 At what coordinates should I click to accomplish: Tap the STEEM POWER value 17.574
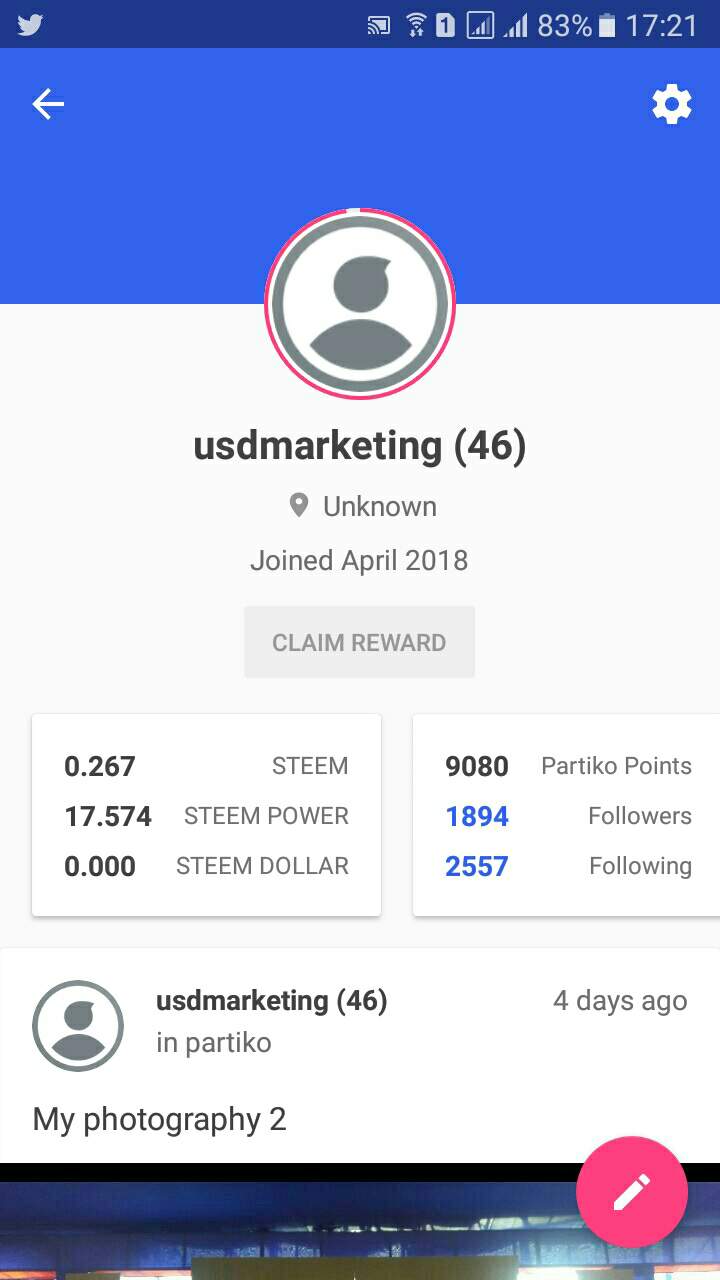point(108,815)
